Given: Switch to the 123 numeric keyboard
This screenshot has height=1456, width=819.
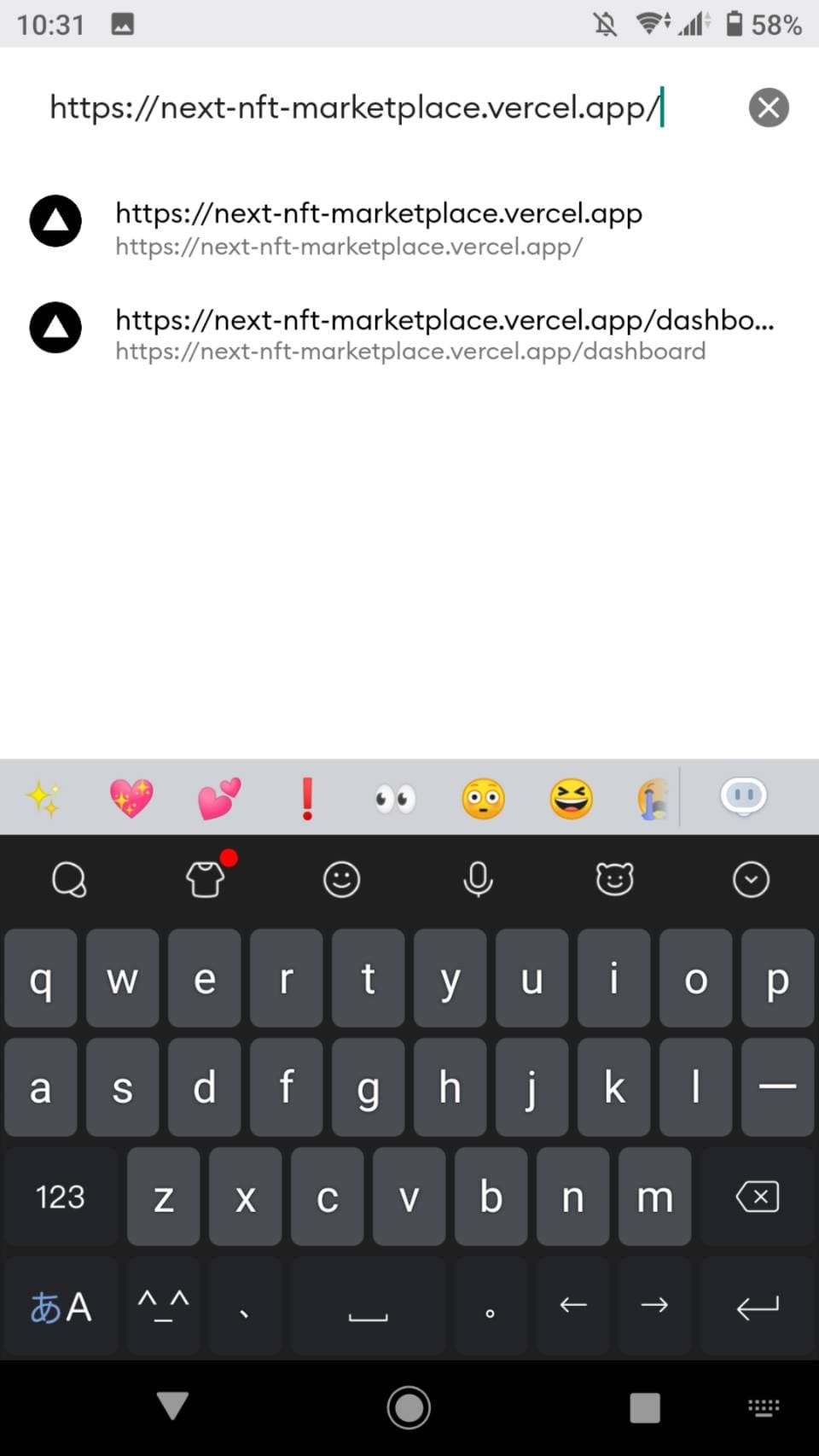Looking at the screenshot, I should (x=61, y=1197).
